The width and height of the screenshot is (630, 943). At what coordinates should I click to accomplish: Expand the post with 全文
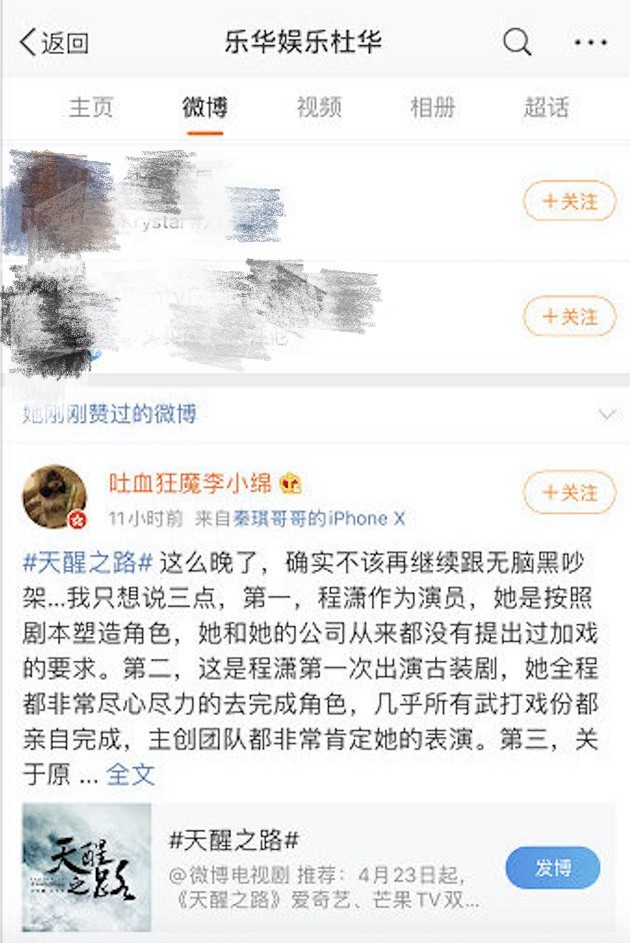point(130,775)
